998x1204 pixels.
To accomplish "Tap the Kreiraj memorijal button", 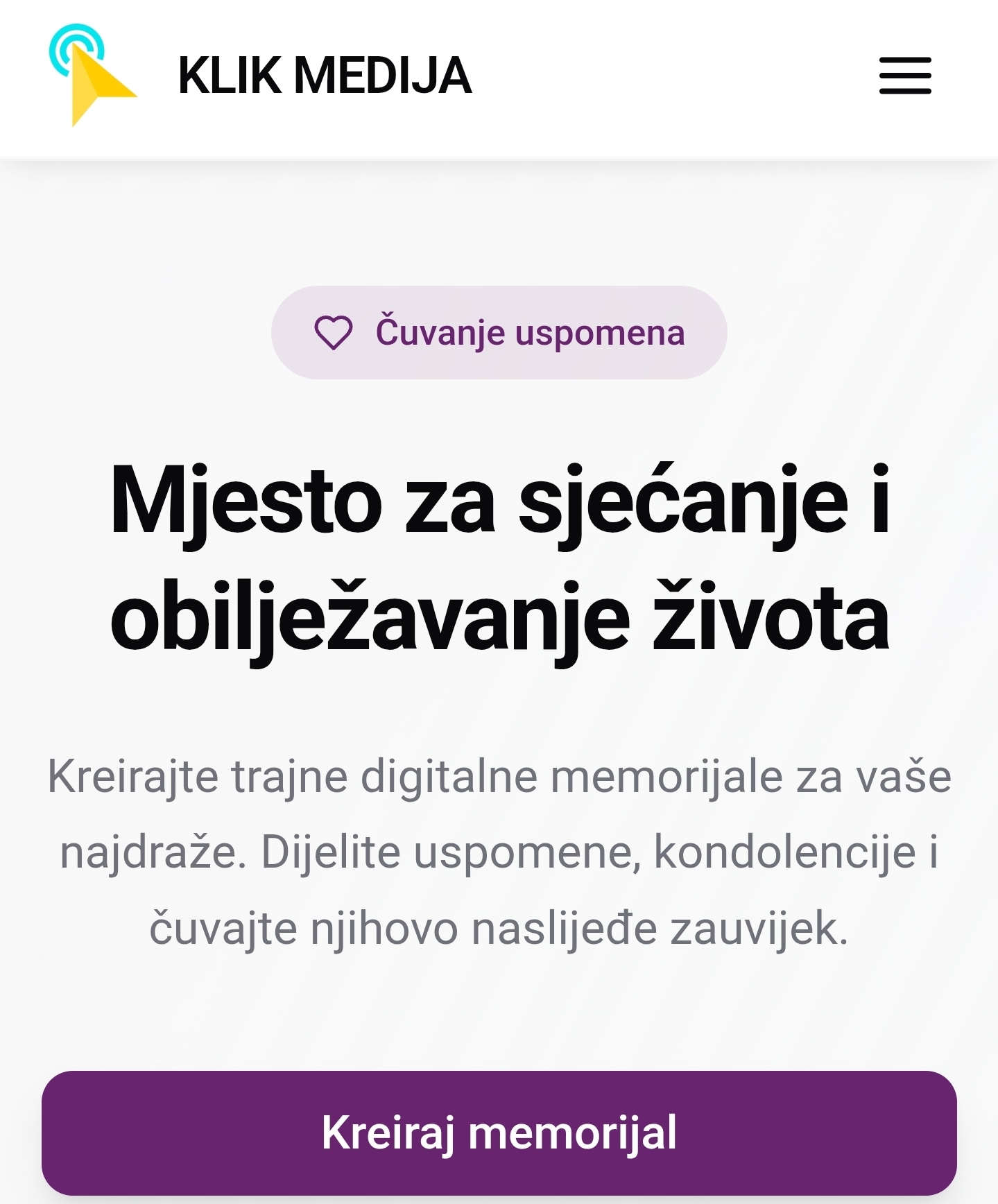I will pyautogui.click(x=499, y=1132).
